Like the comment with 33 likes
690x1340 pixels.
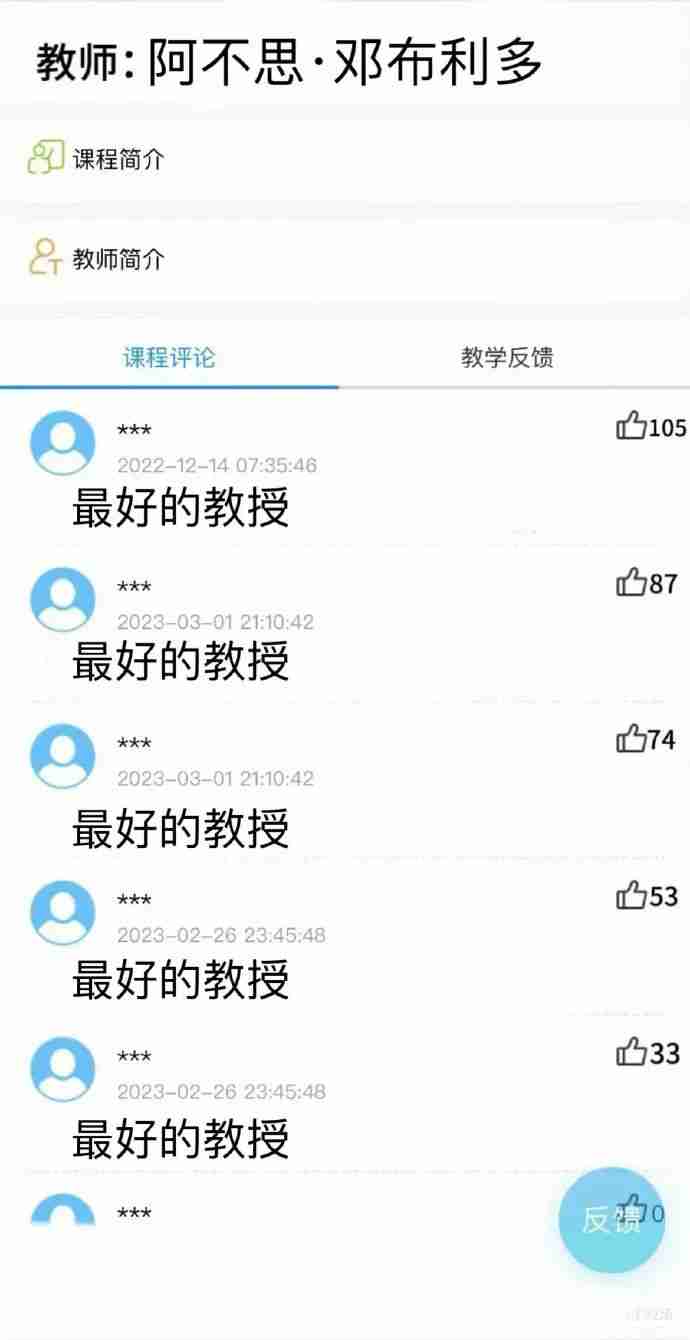coord(631,1053)
